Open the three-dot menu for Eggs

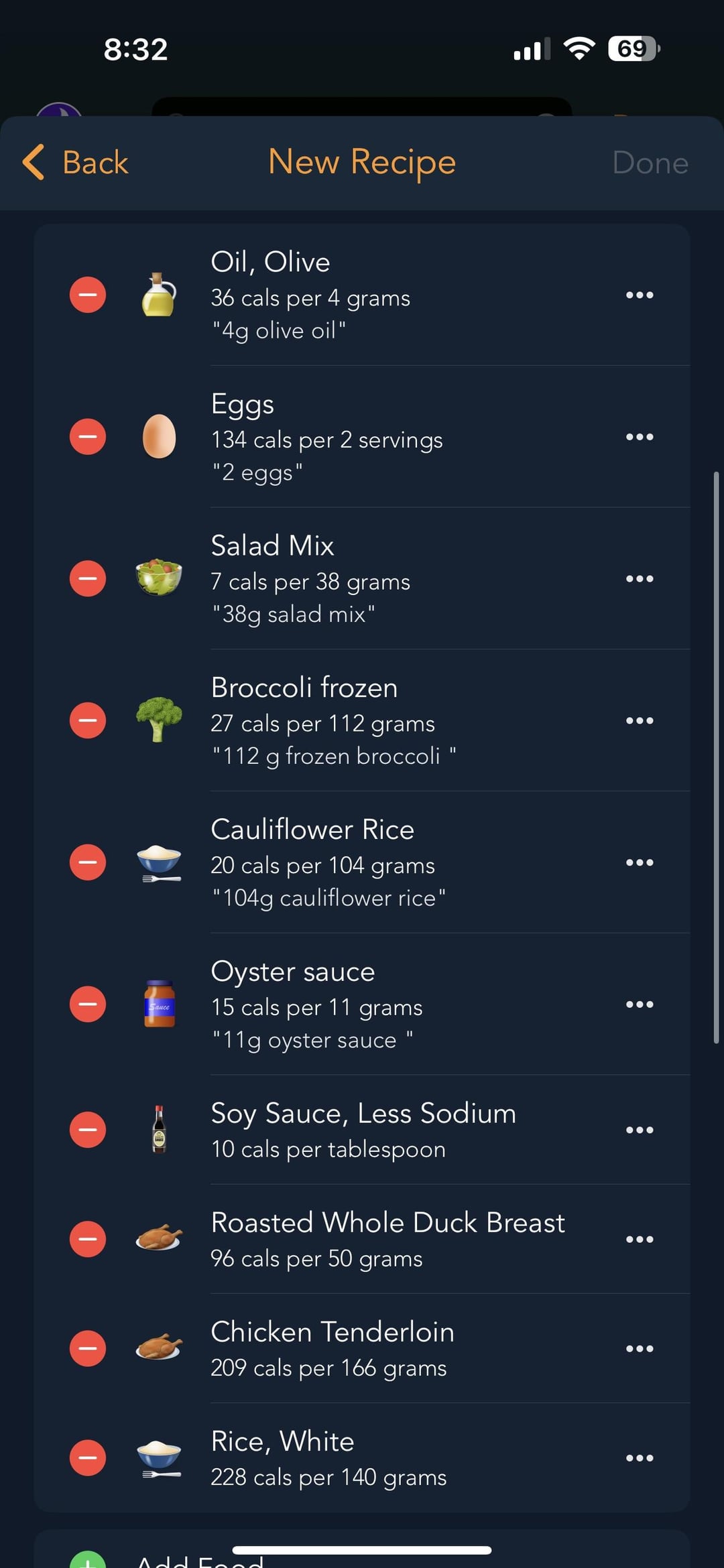(x=640, y=437)
